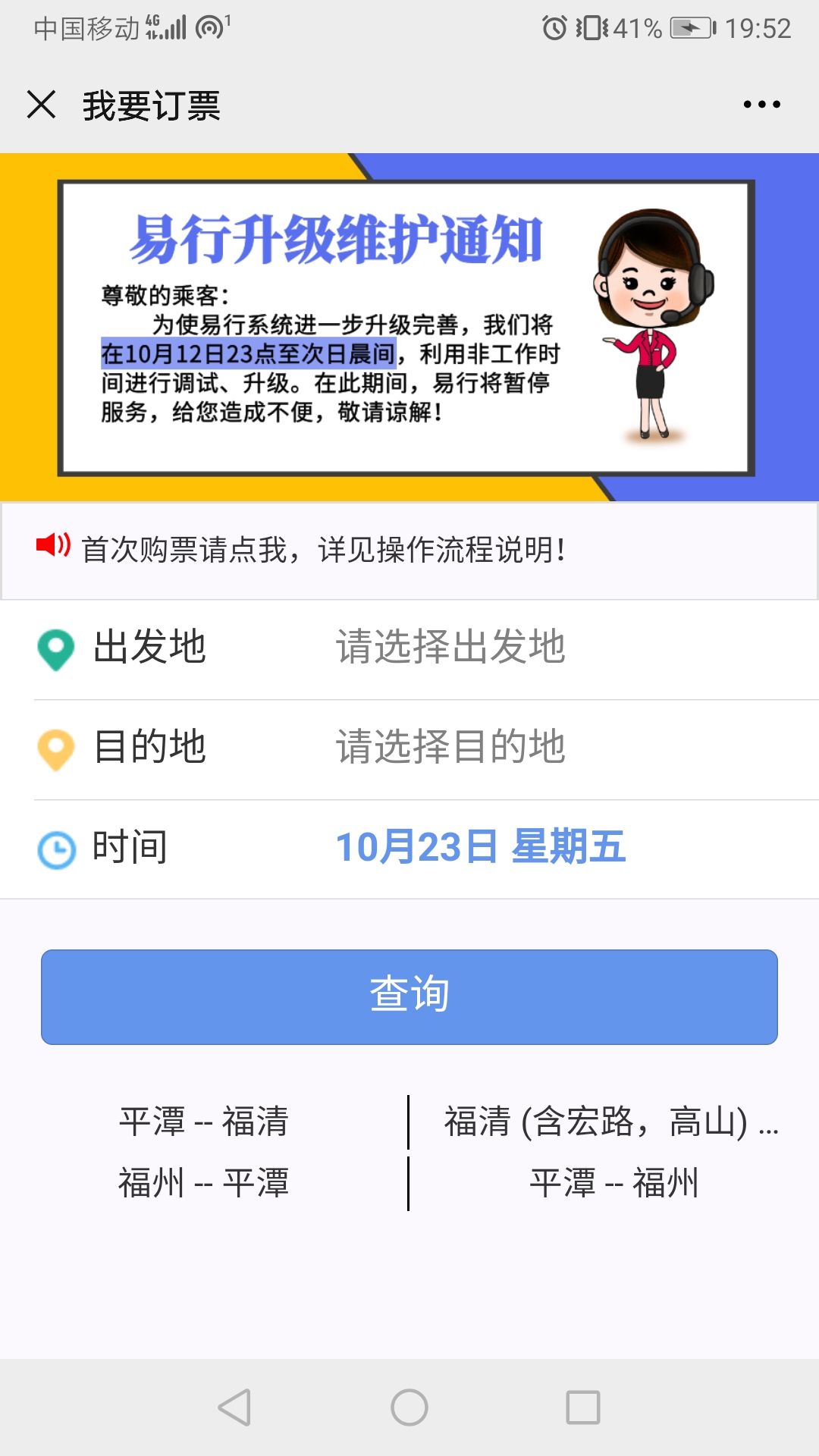Choose the destination 目的地
Screen dimensions: 819x1456
pos(450,747)
